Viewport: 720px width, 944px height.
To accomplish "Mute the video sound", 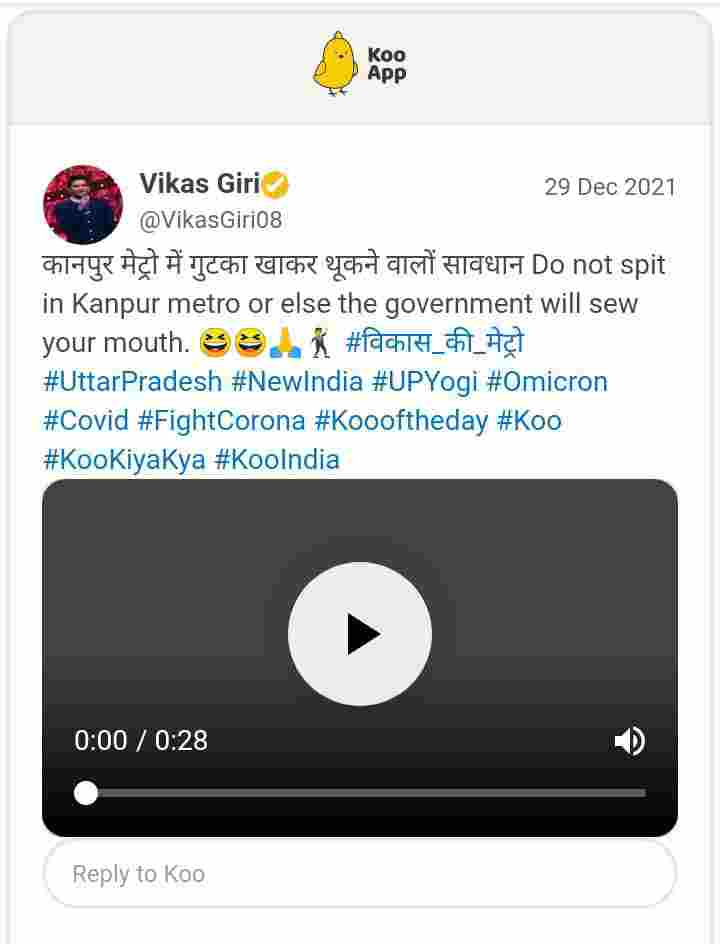I will 629,741.
